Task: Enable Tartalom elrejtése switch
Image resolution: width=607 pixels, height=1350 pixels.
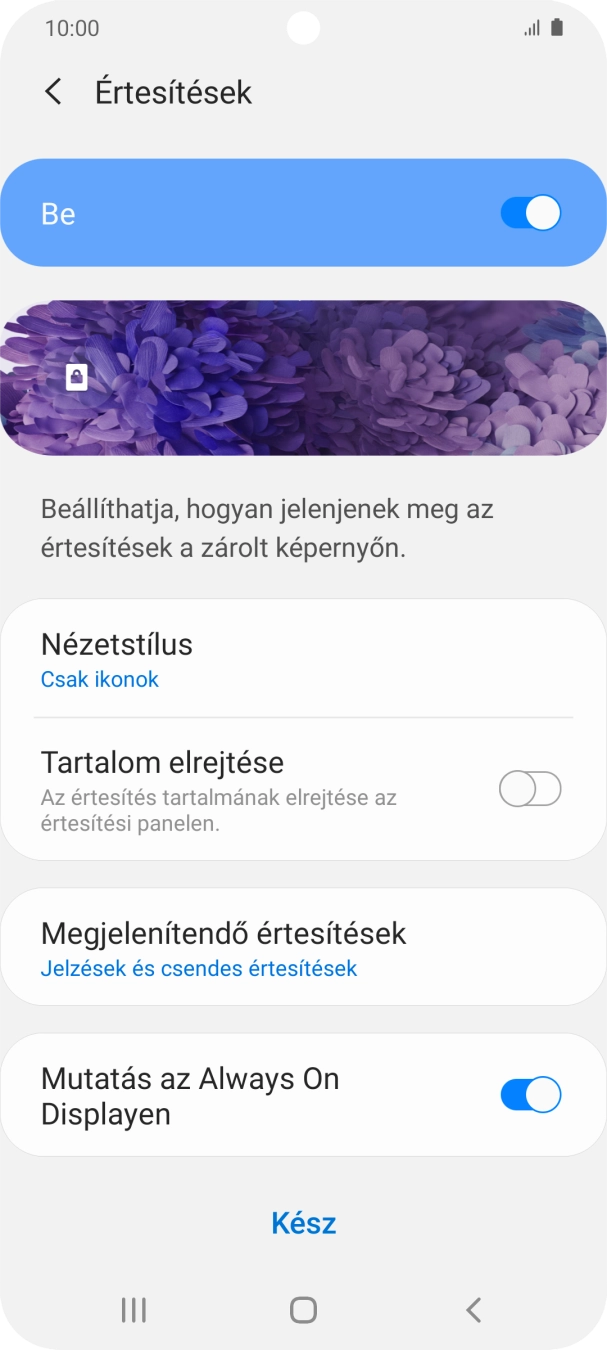Action: point(529,790)
